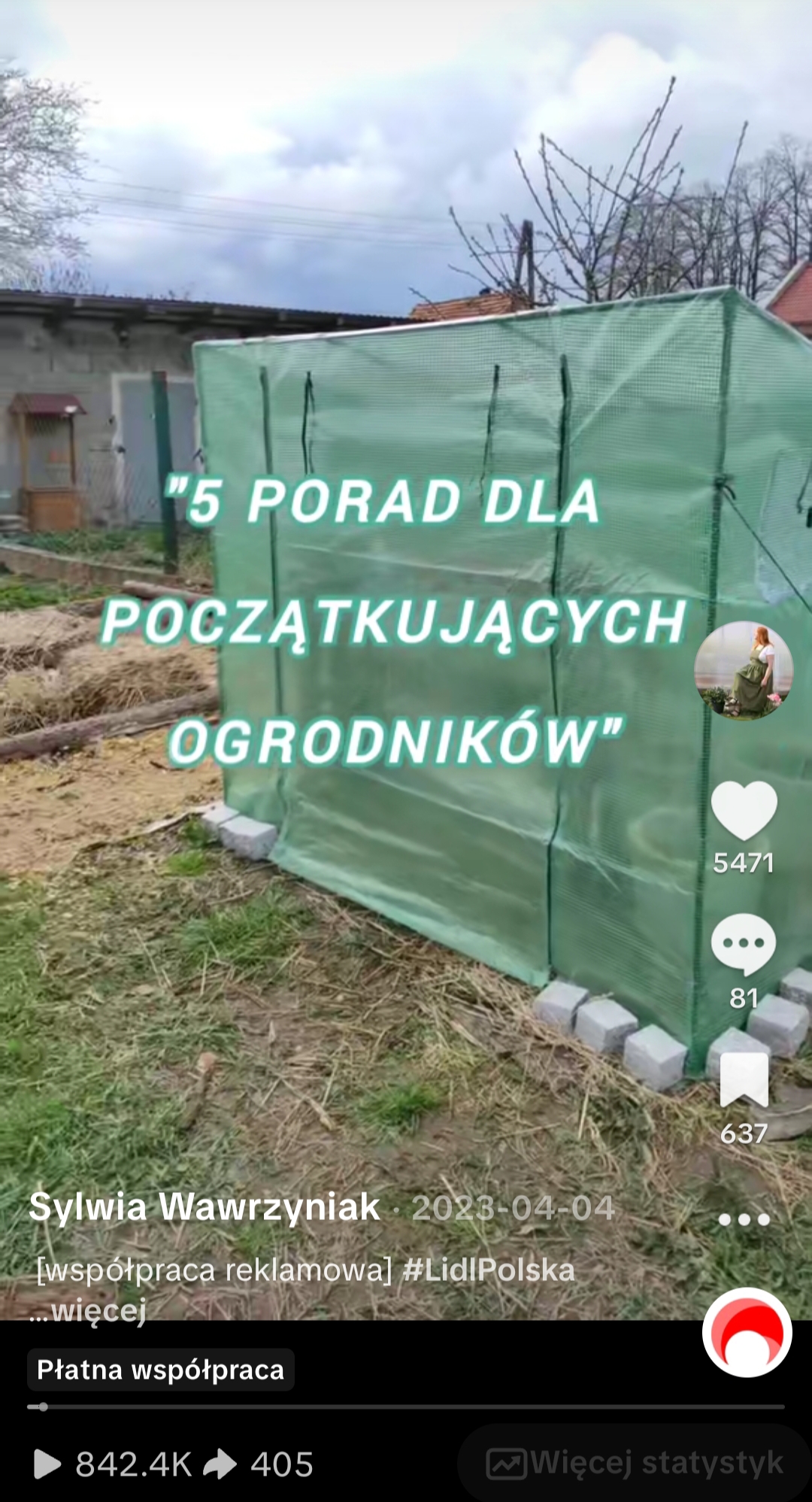Expand the caption with …więcej

tap(88, 1310)
